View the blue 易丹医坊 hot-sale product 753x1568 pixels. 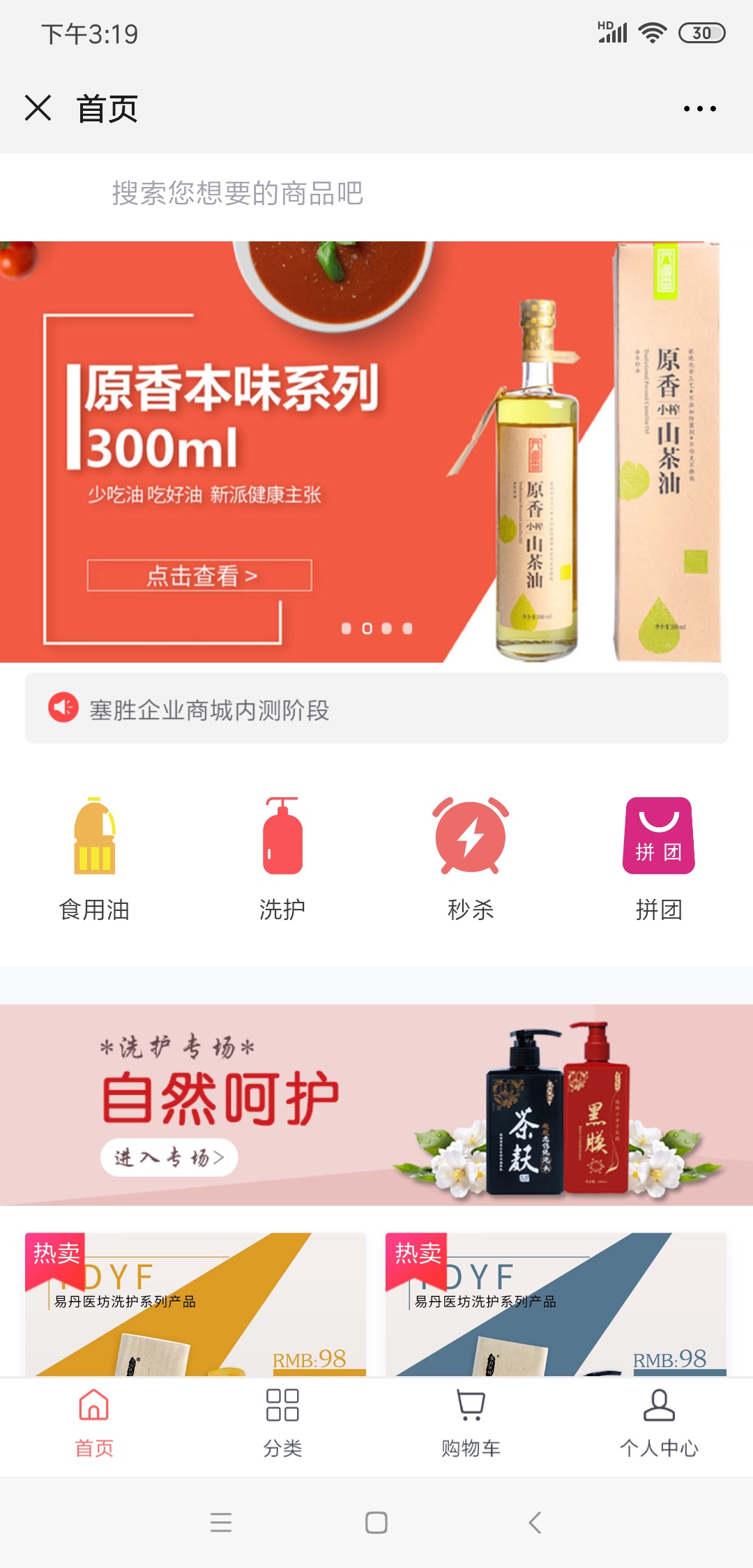[x=556, y=1306]
